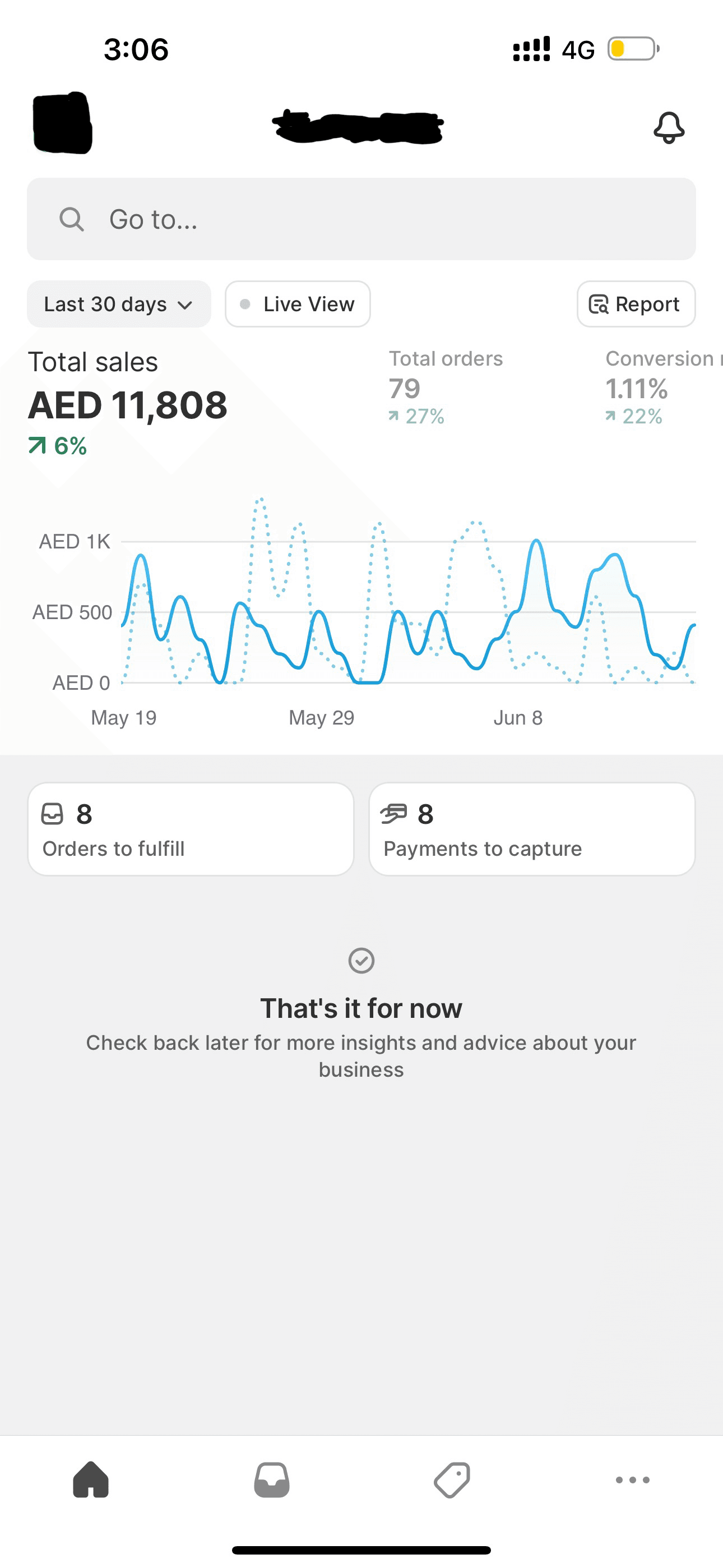Open Live View

click(x=298, y=304)
